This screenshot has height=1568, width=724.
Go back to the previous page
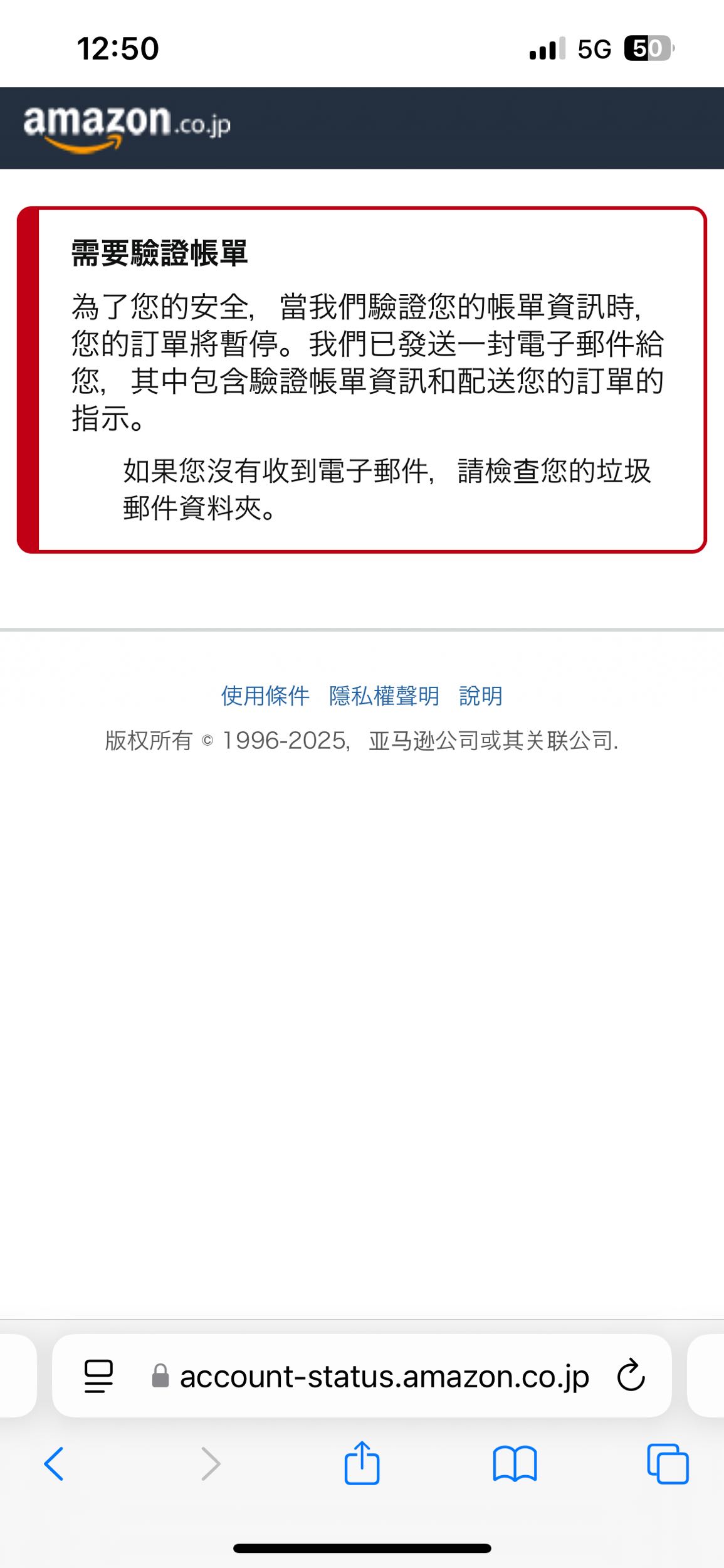tap(54, 1464)
